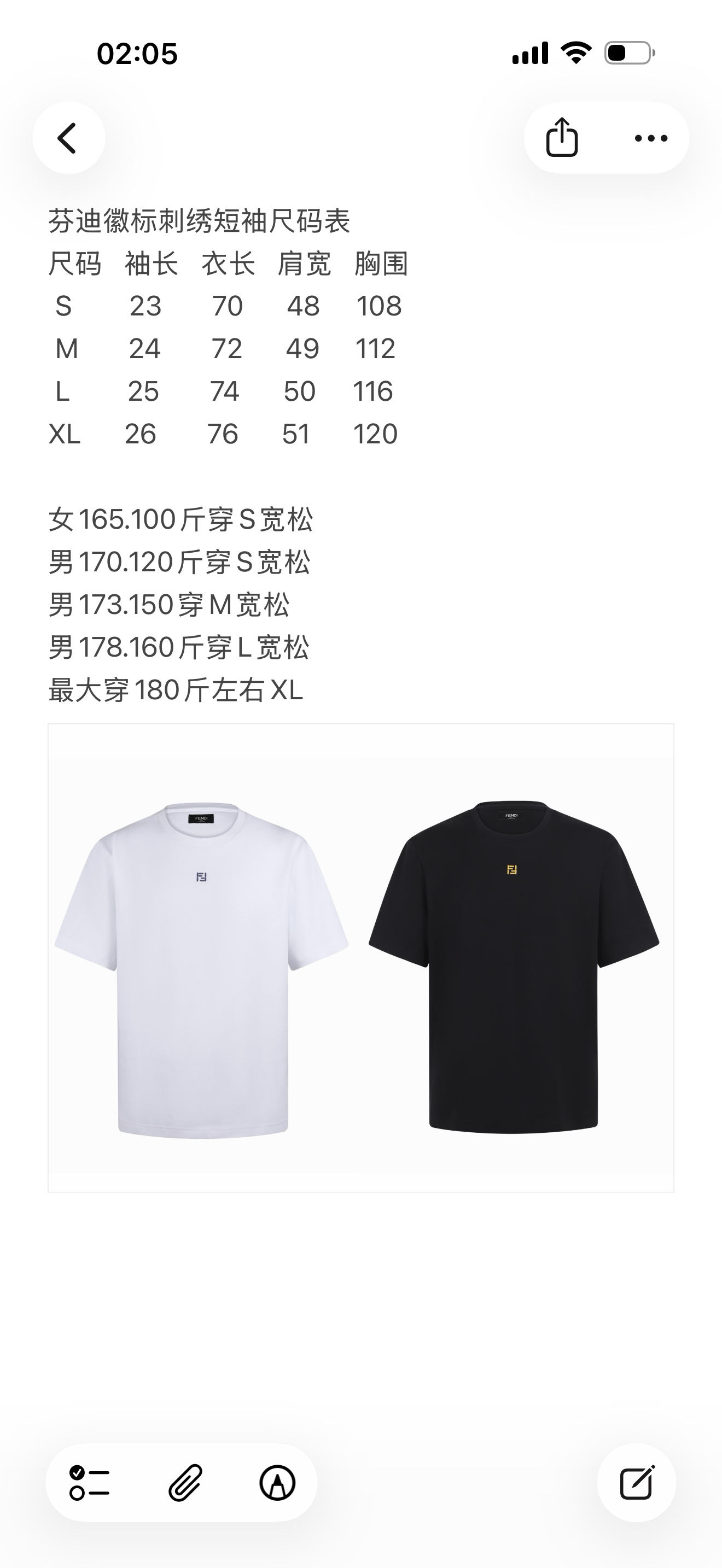Viewport: 722px width, 1568px height.
Task: Open the T-shirt image attachment
Action: point(360,957)
